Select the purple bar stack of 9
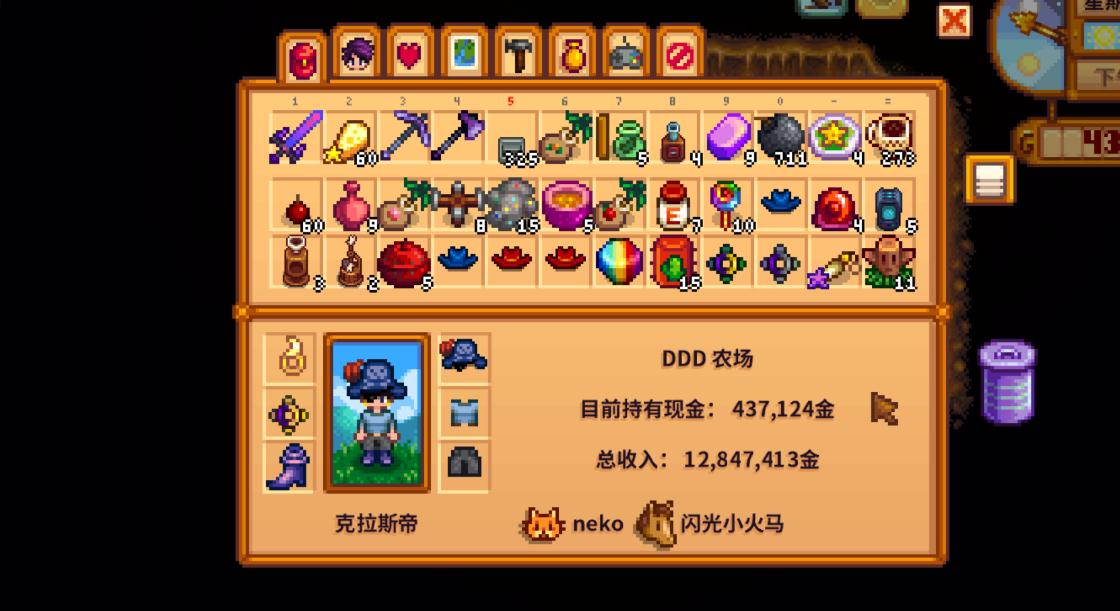 point(728,136)
